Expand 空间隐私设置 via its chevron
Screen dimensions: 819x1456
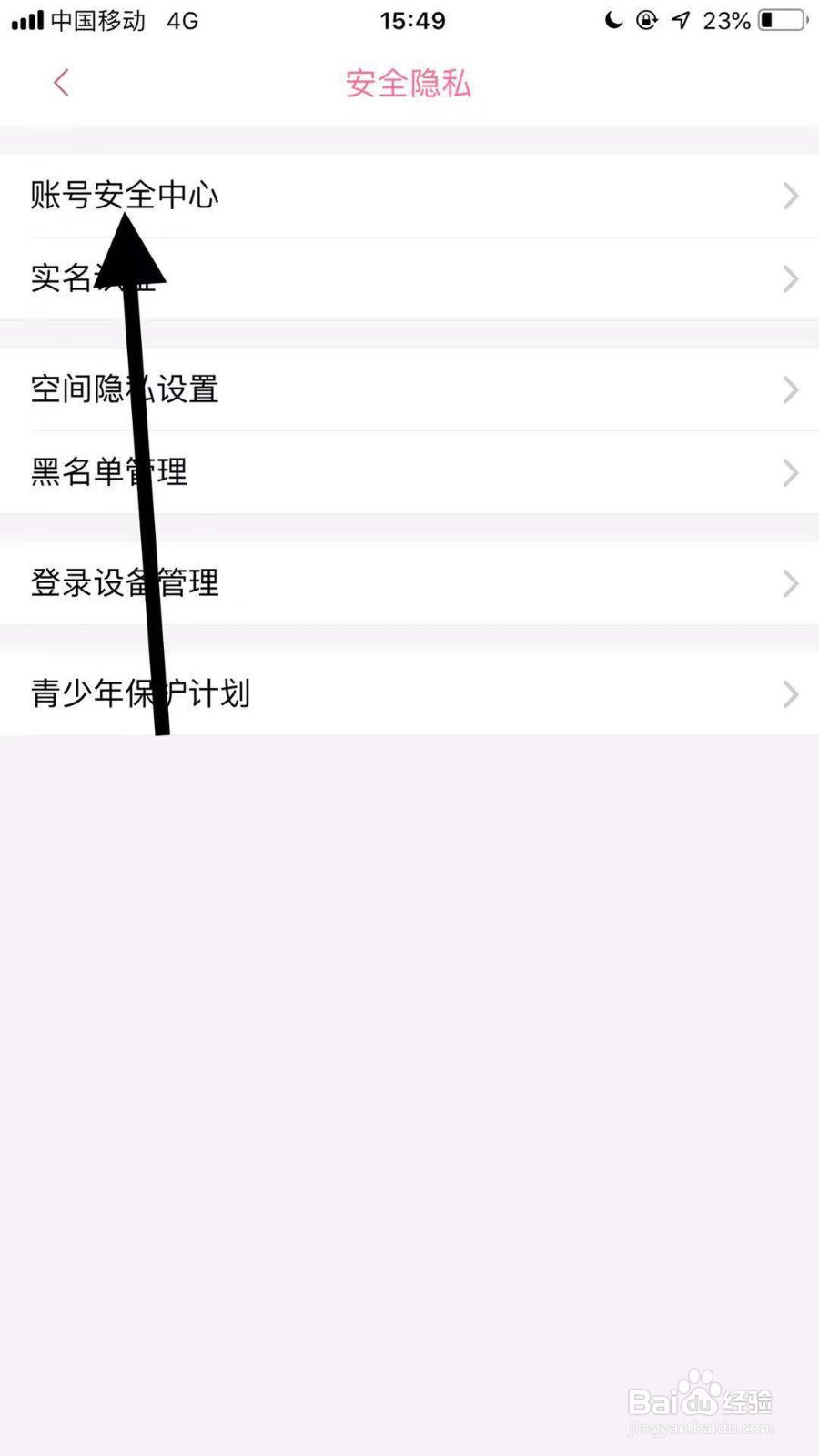(x=789, y=389)
